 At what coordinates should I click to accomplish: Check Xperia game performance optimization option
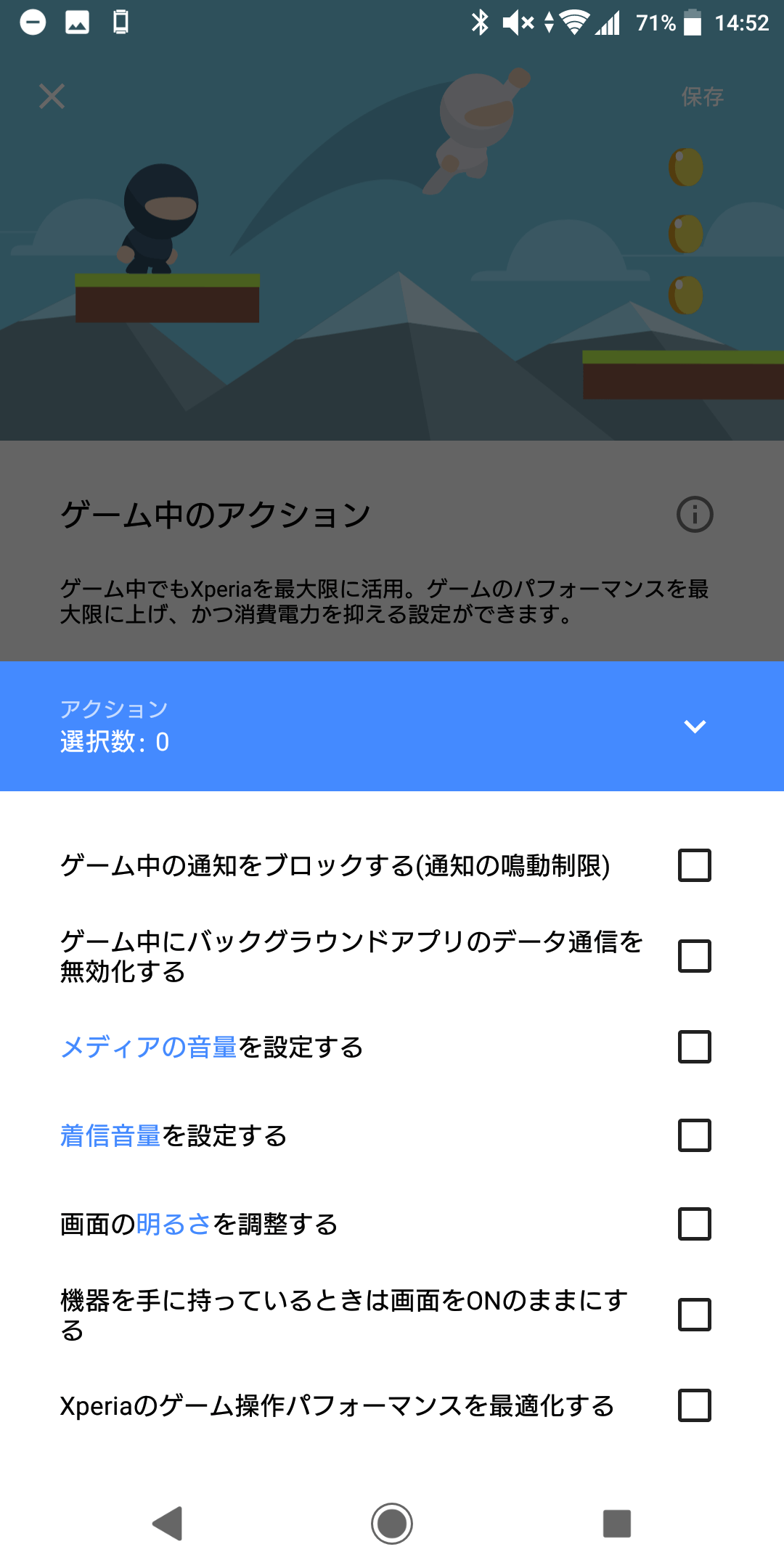point(694,1405)
